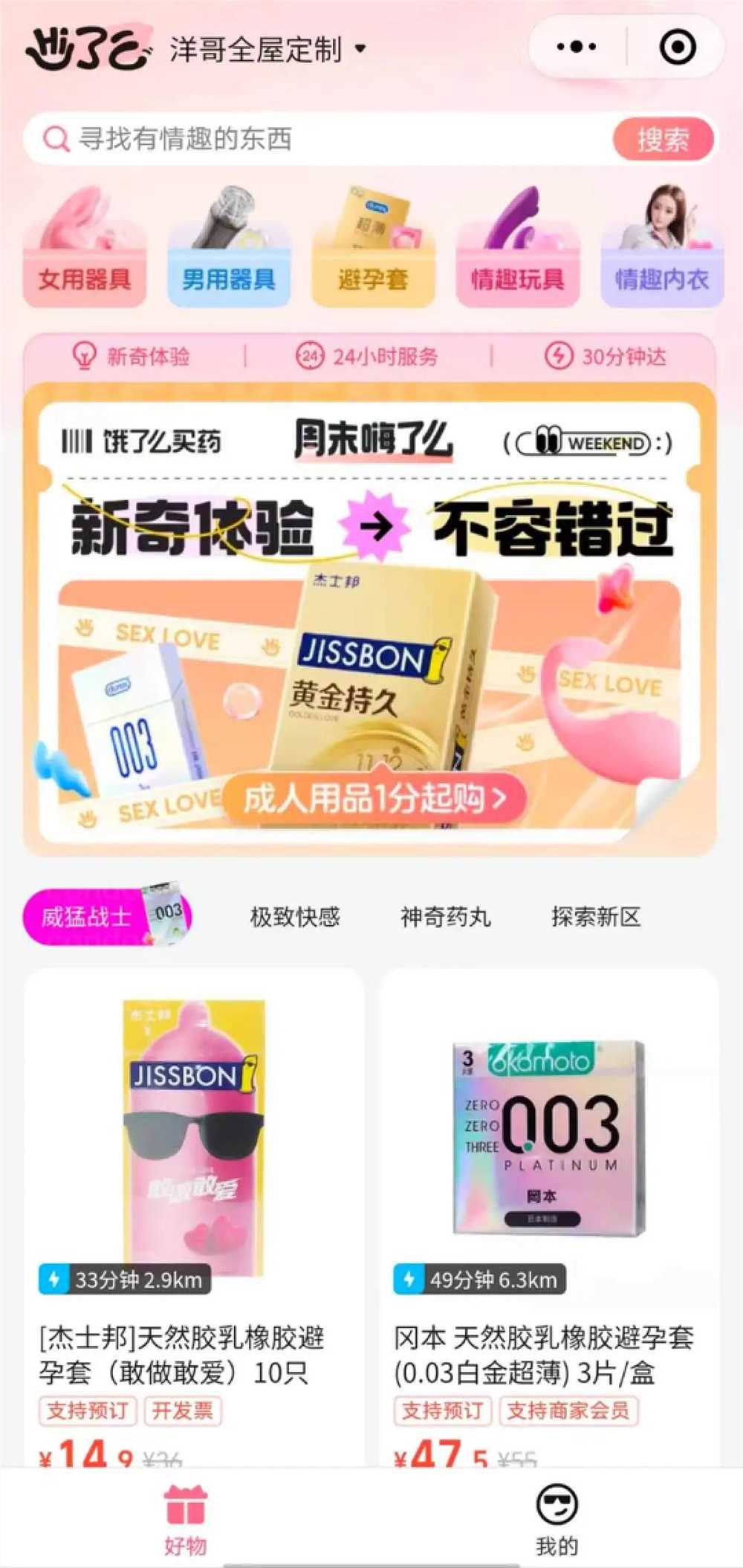Click the 30分钟达 lightning icon

pyautogui.click(x=559, y=356)
